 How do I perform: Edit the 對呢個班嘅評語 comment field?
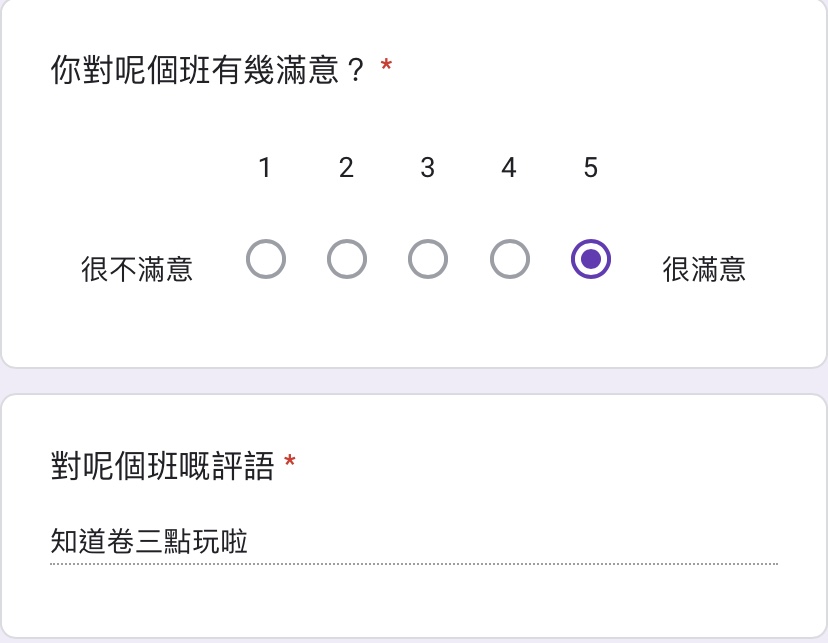(413, 543)
